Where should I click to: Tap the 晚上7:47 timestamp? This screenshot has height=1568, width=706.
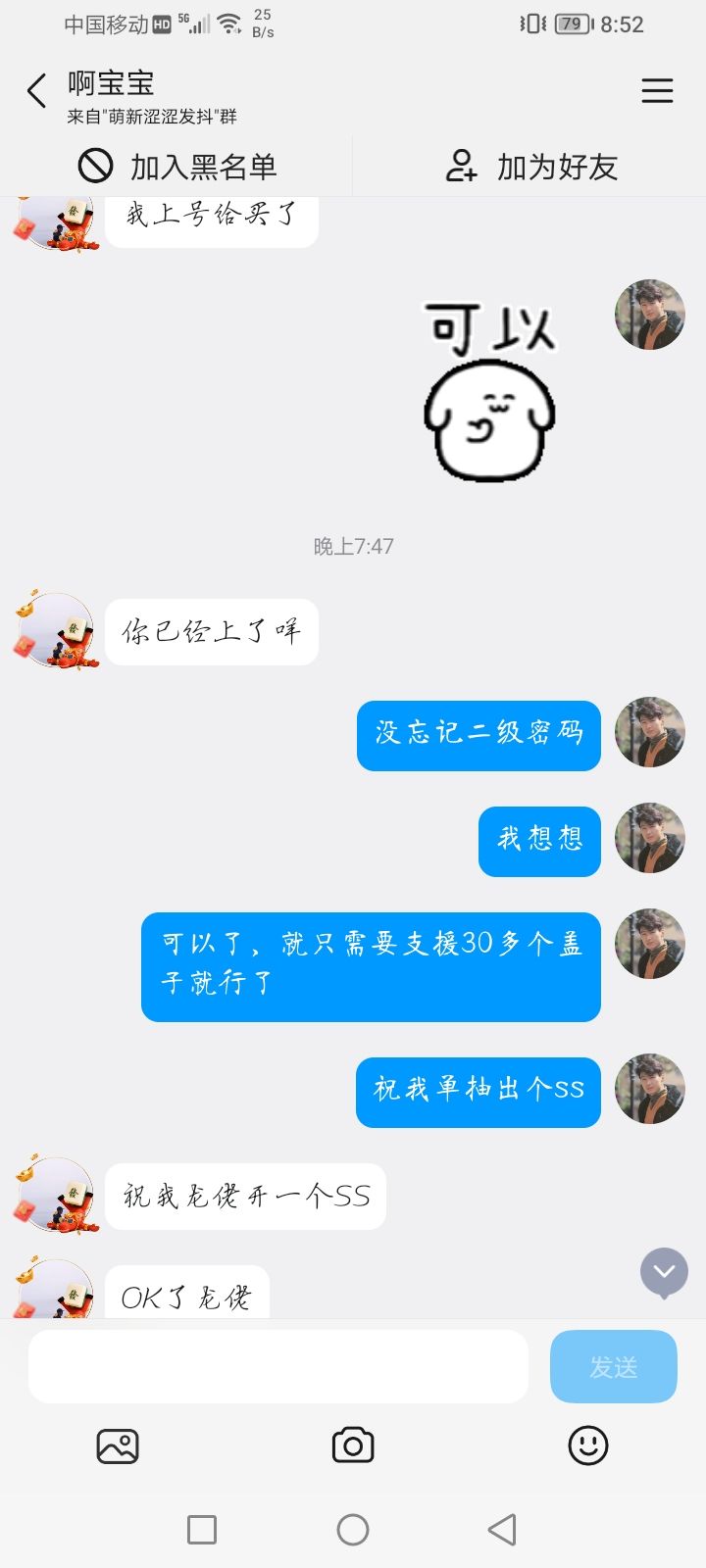tap(353, 546)
